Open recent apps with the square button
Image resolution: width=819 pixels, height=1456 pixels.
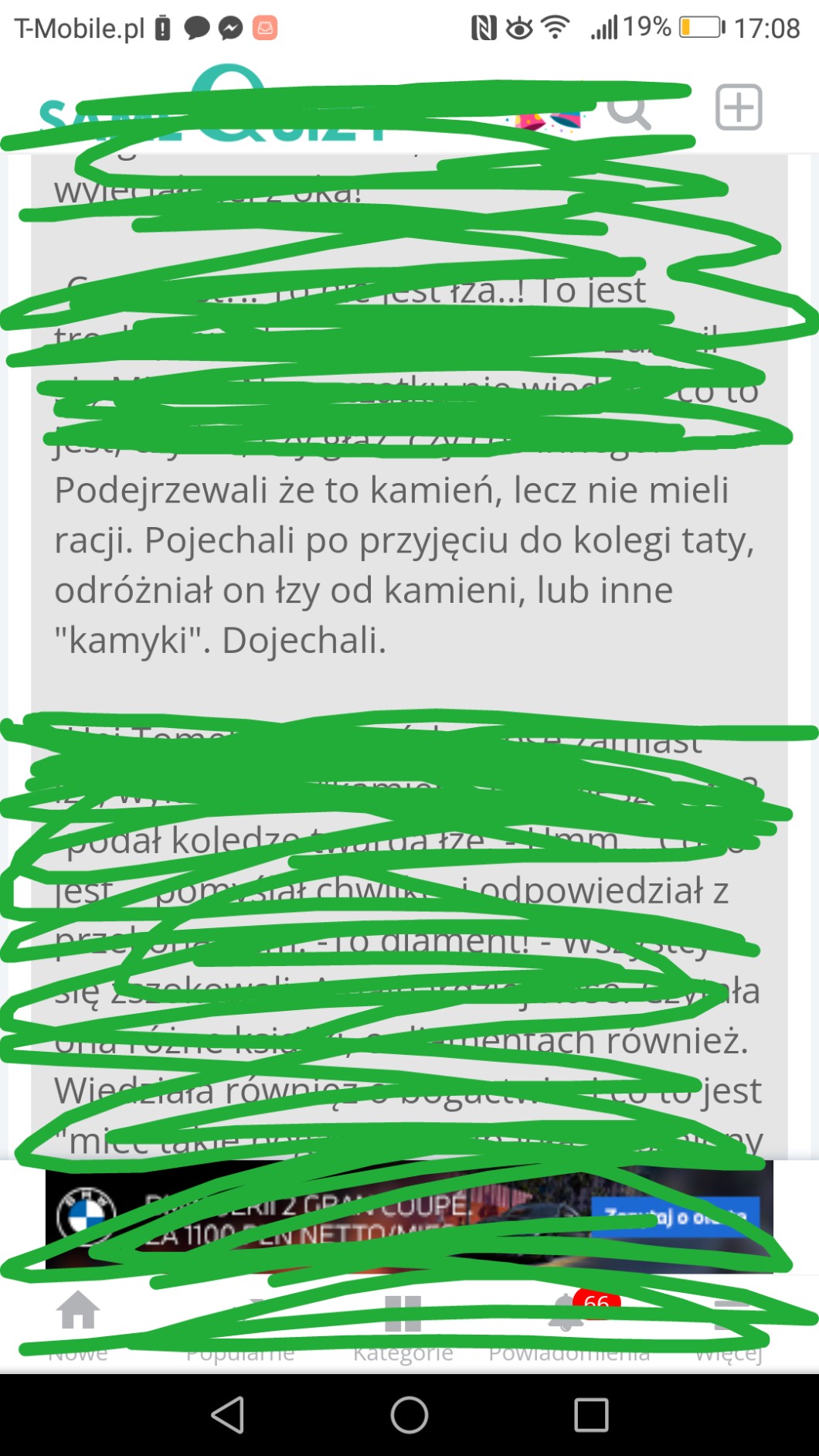coord(591,1415)
